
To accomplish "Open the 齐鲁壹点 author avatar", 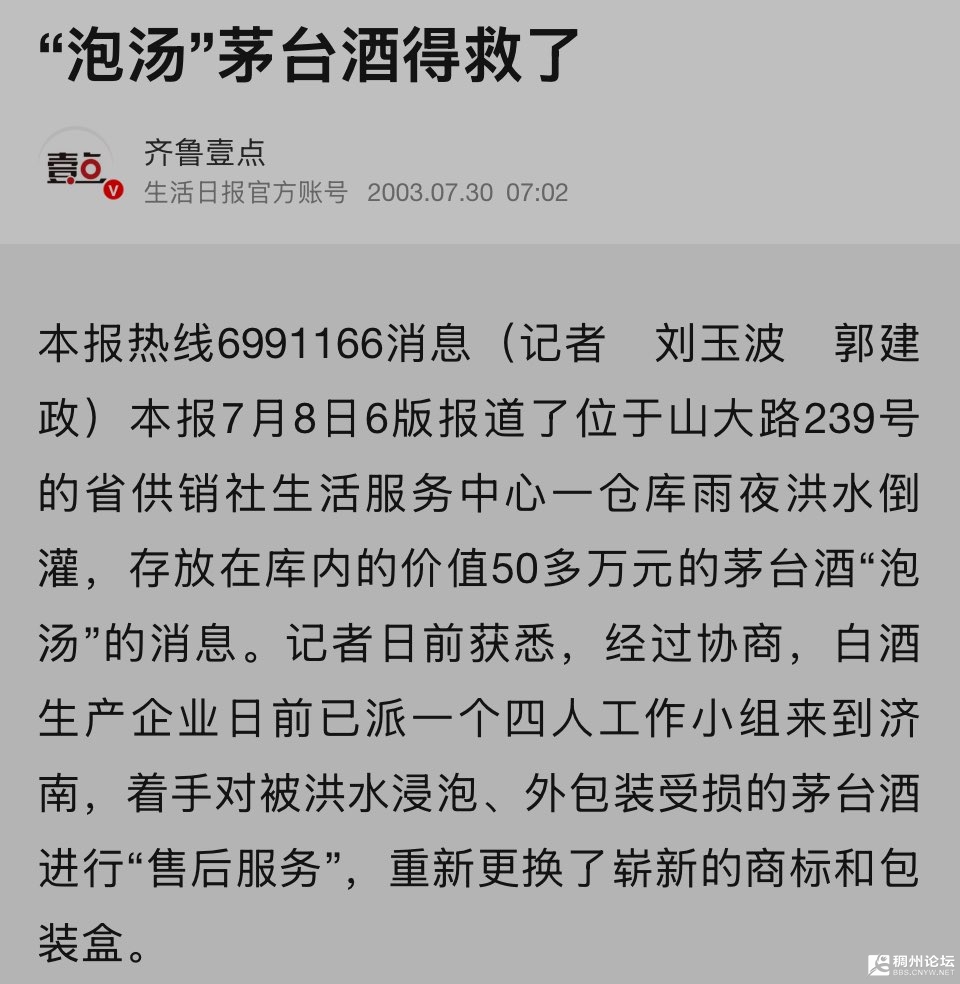I will pyautogui.click(x=78, y=165).
